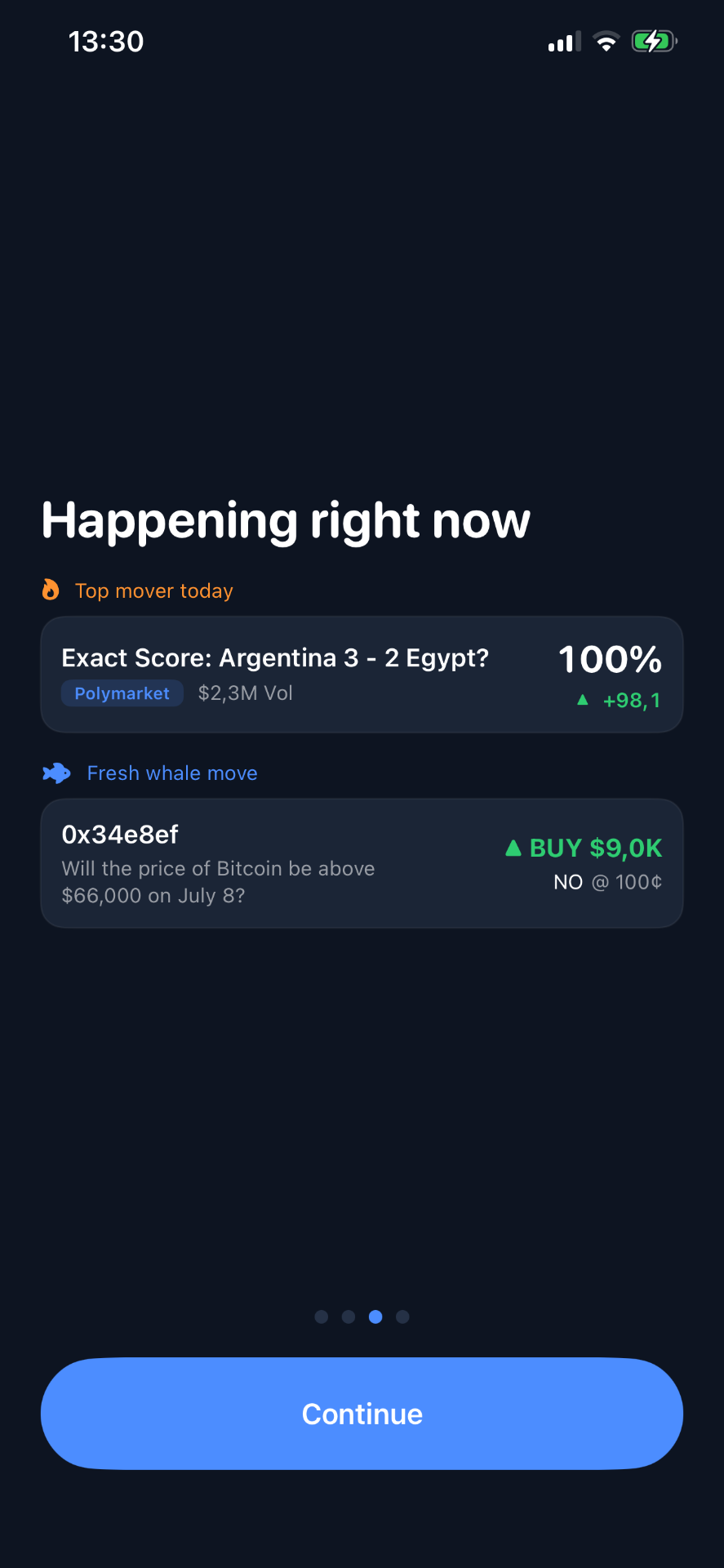
Task: Open the 0x34e8ef whale move card
Action: pos(362,863)
